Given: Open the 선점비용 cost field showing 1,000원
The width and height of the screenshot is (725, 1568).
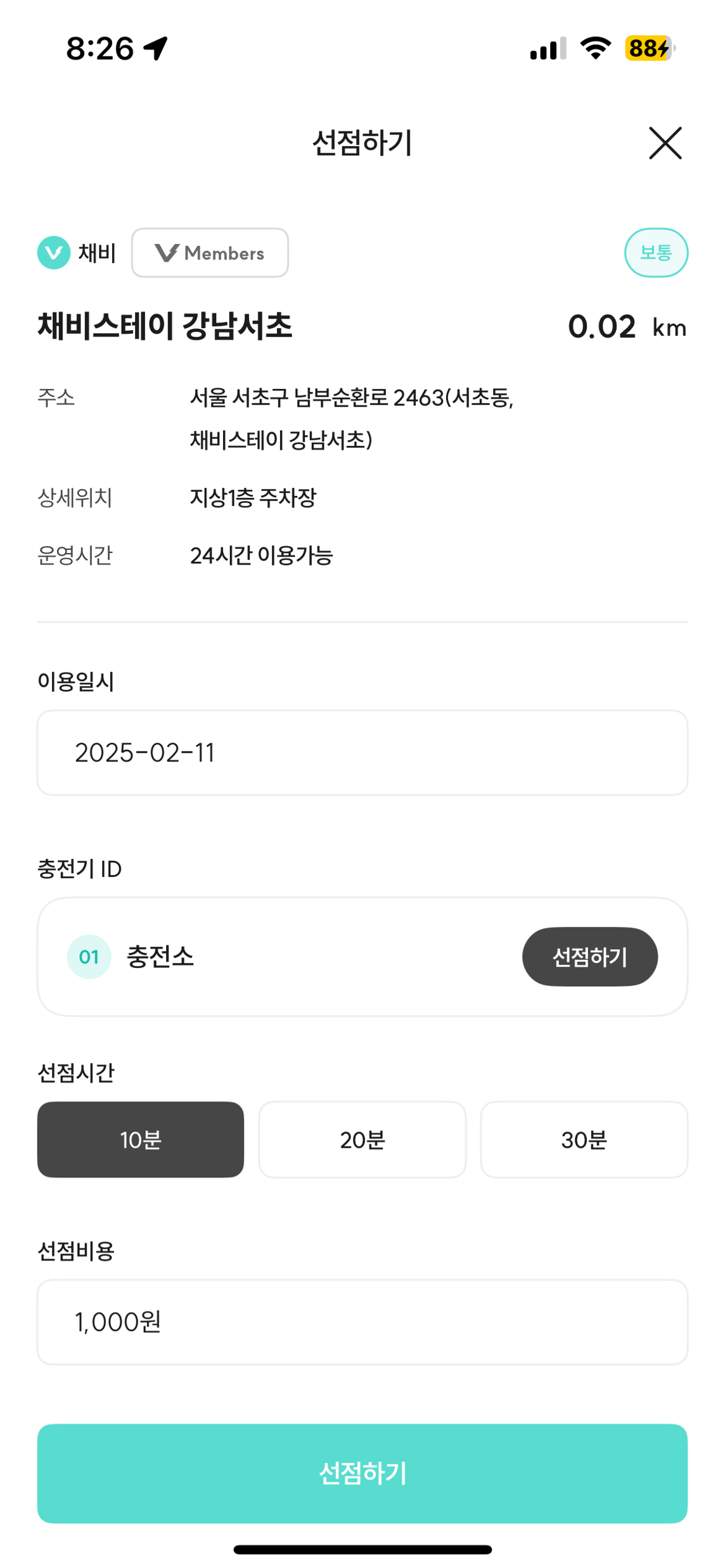Looking at the screenshot, I should 362,1323.
